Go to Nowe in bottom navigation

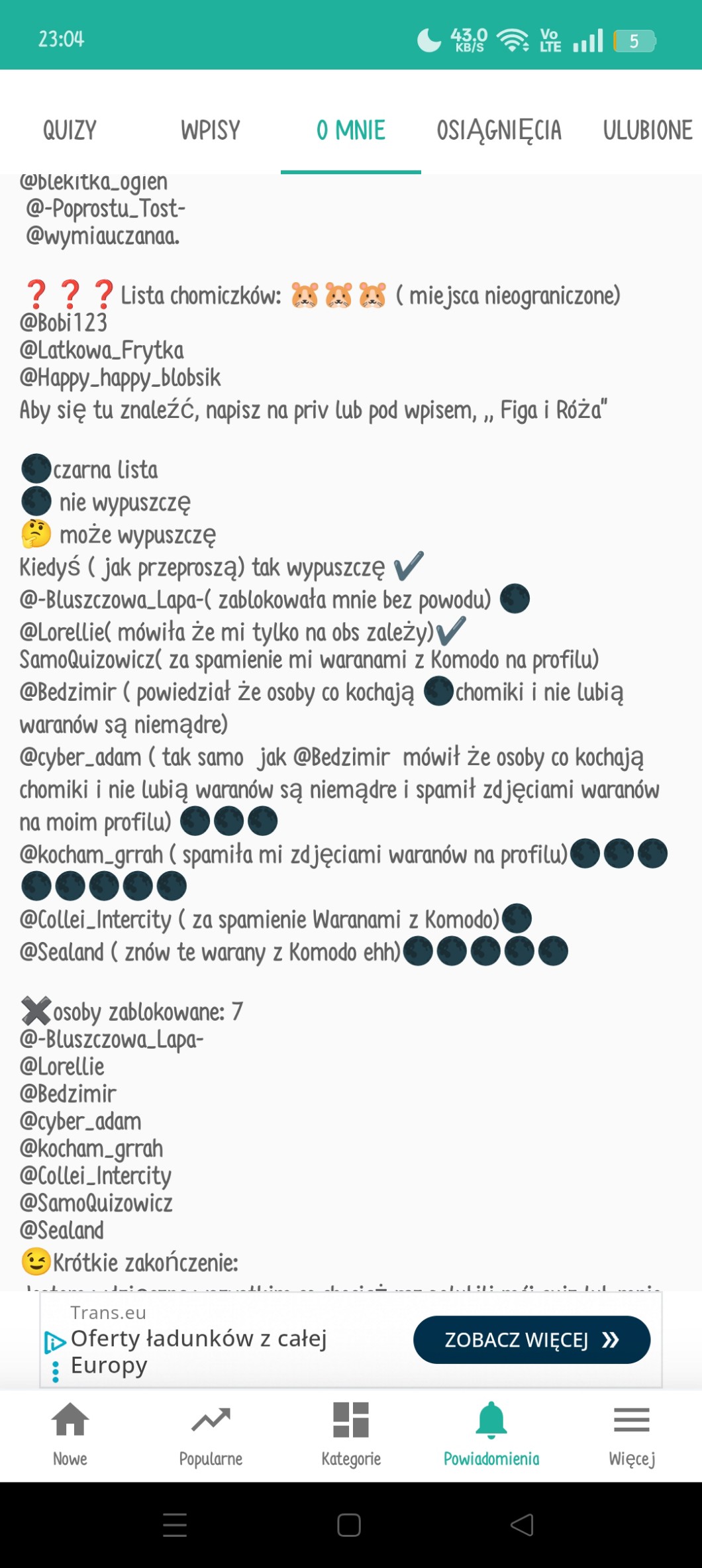click(x=70, y=1434)
